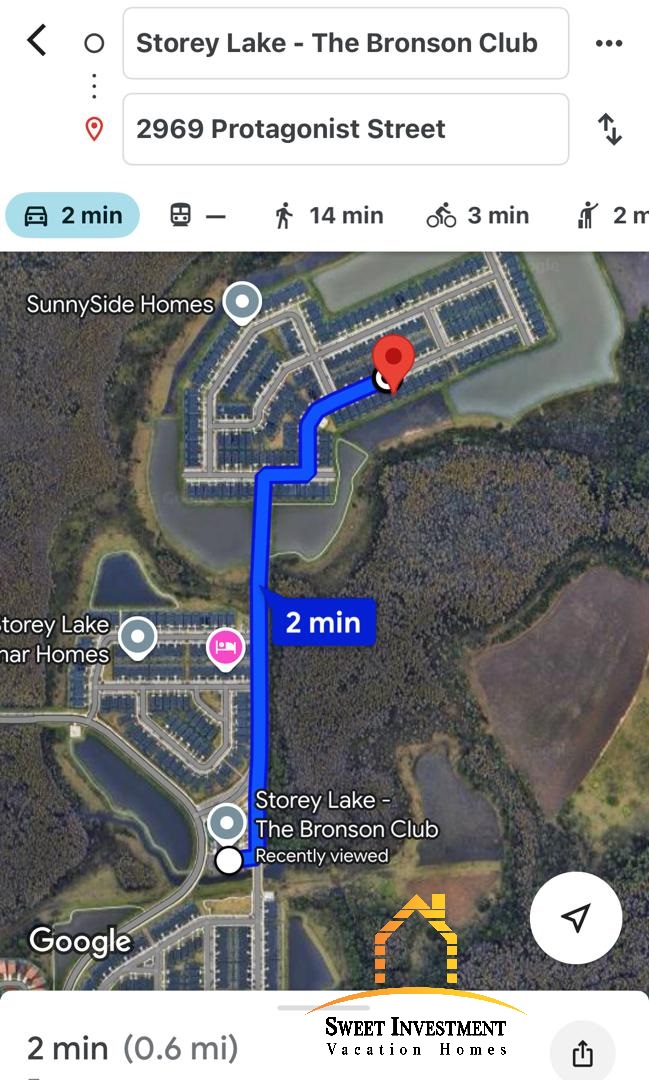Switch to walking directions, 14 min
Screen dimensions: 649x1080
pyautogui.click(x=328, y=215)
